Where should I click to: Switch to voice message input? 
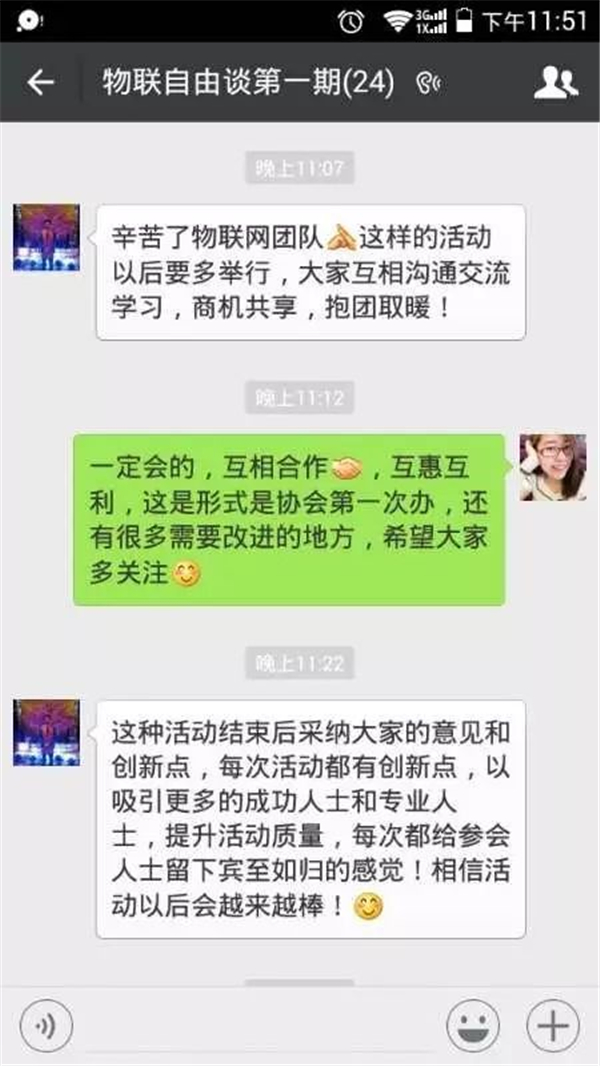coord(43,1025)
